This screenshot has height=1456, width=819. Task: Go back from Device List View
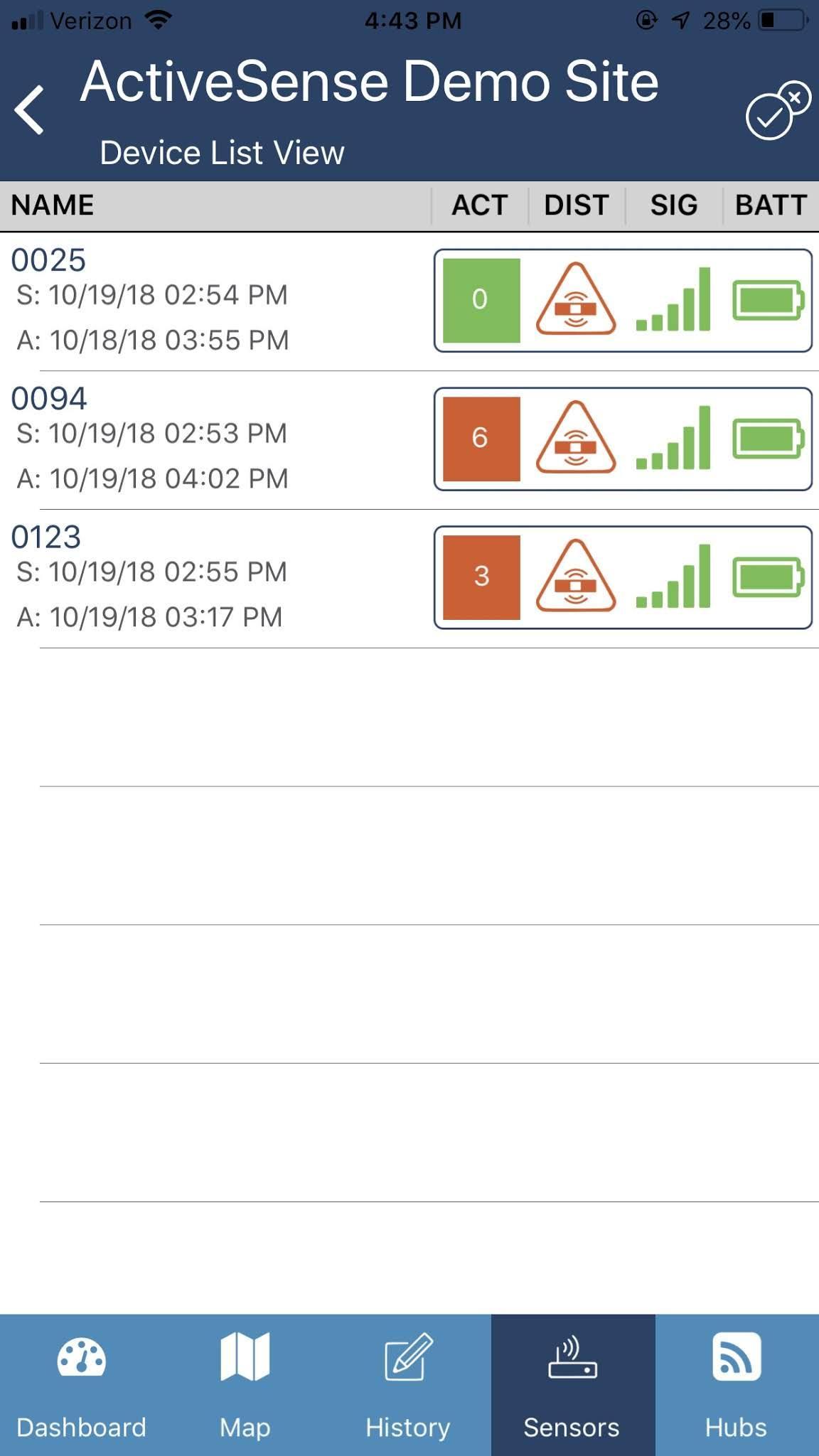(30, 110)
